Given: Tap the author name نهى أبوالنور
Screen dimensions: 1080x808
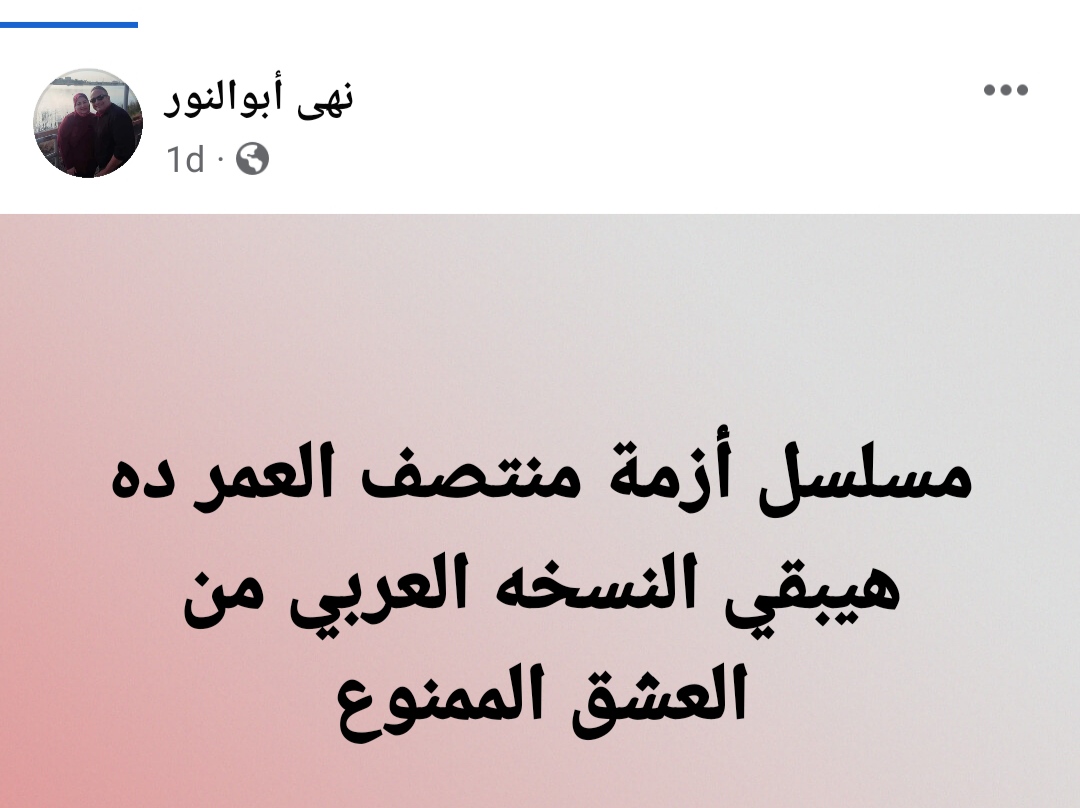Looking at the screenshot, I should (258, 99).
